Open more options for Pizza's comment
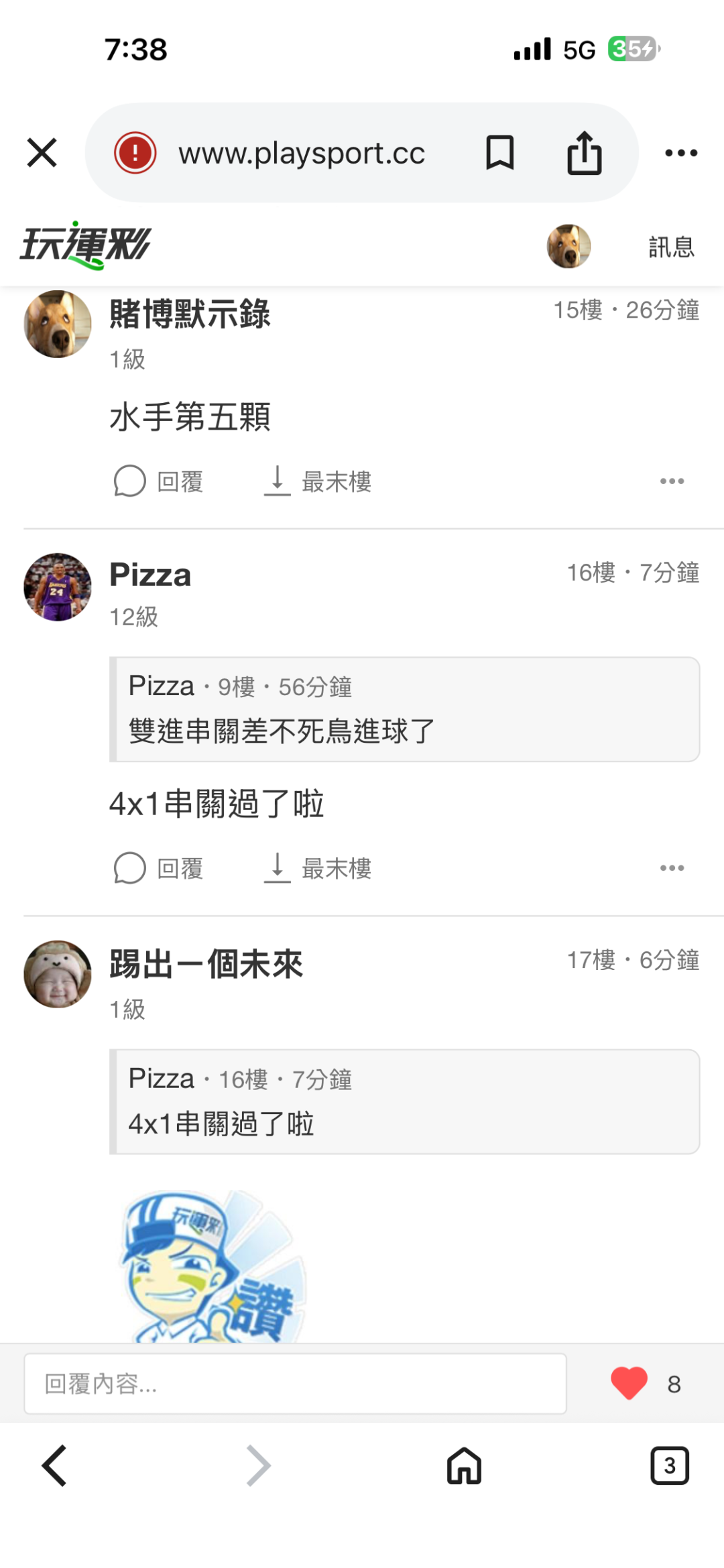 tap(672, 868)
